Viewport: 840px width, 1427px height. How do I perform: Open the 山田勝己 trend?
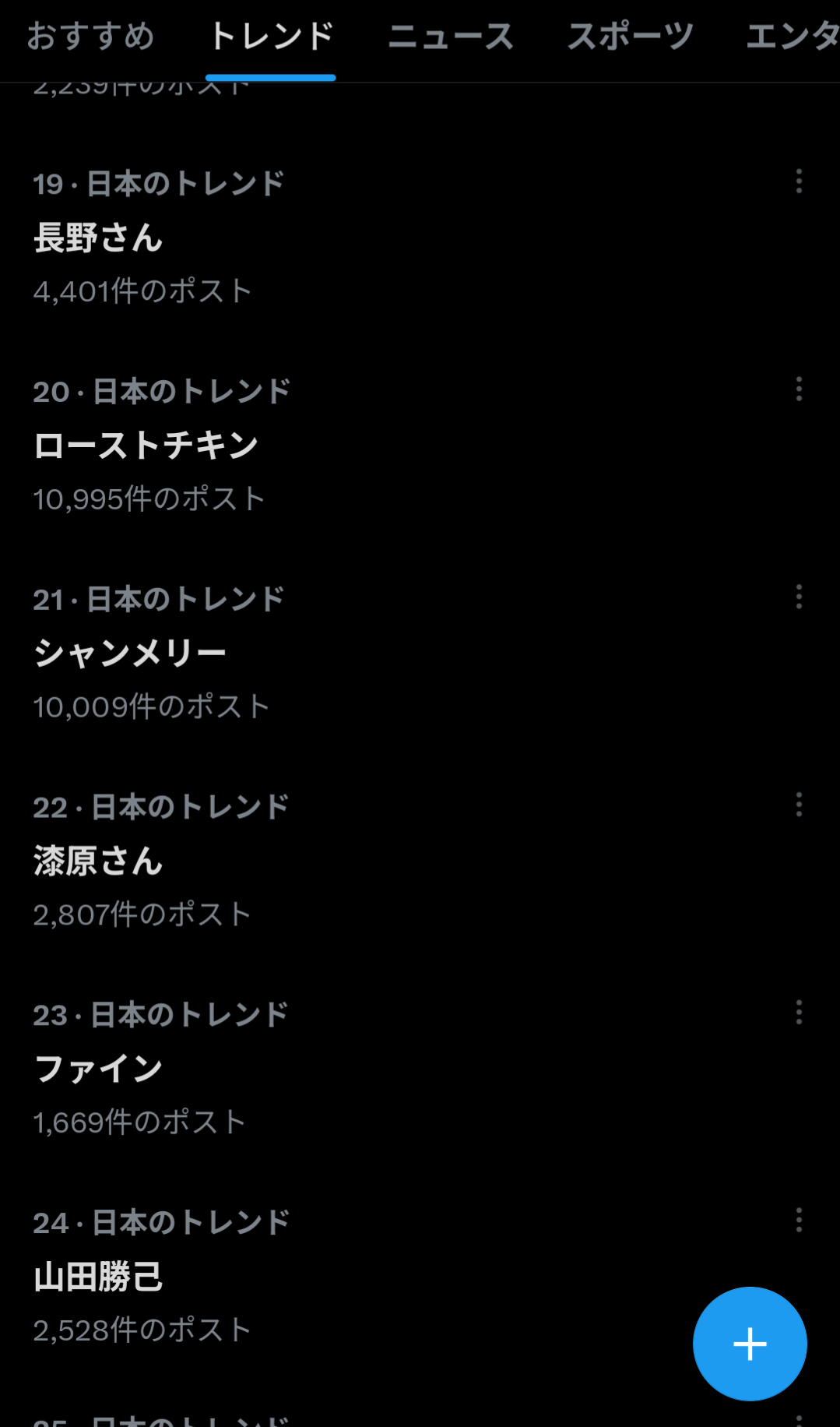click(x=98, y=1277)
